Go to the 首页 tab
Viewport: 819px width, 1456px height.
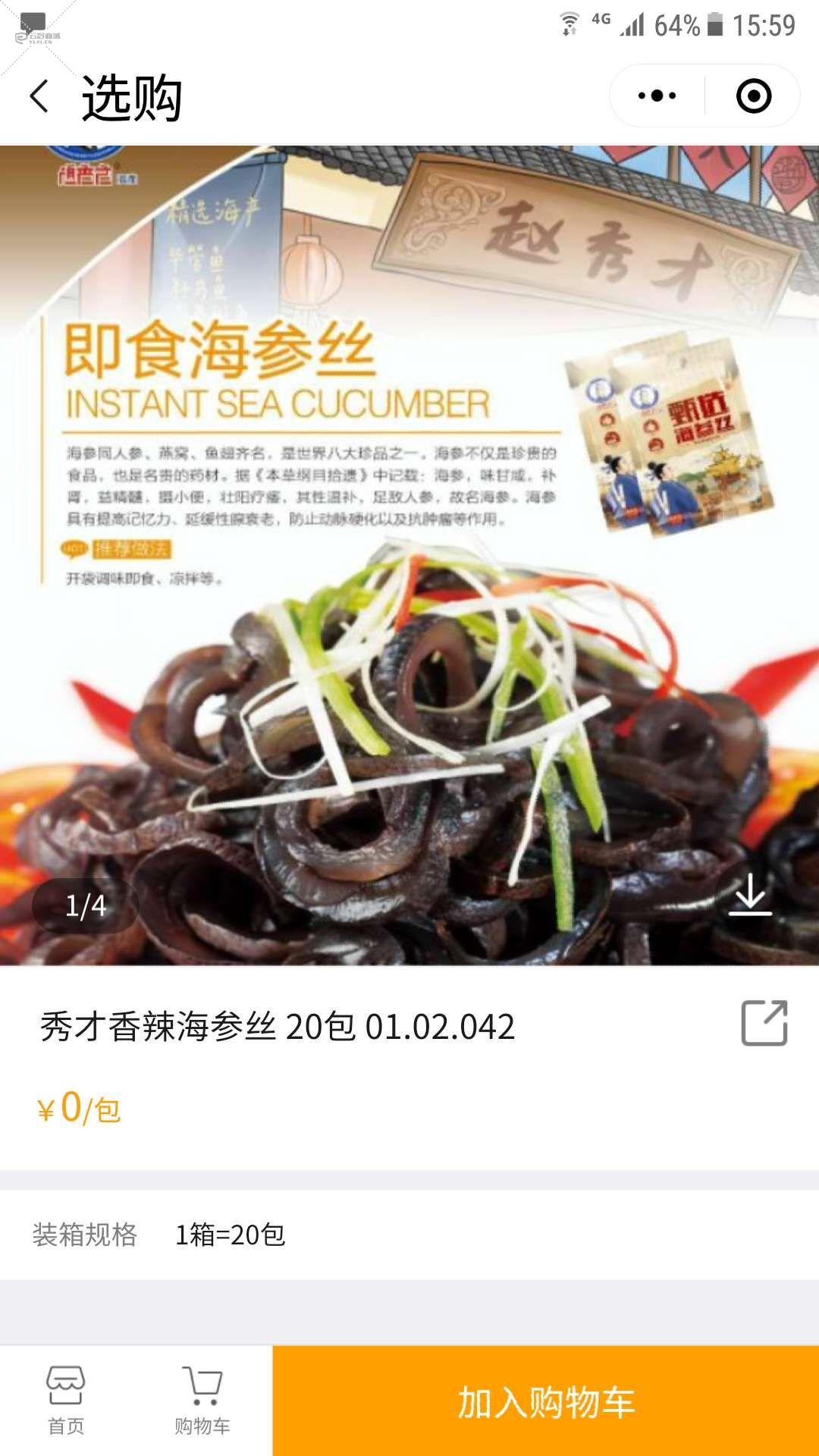click(x=66, y=1401)
